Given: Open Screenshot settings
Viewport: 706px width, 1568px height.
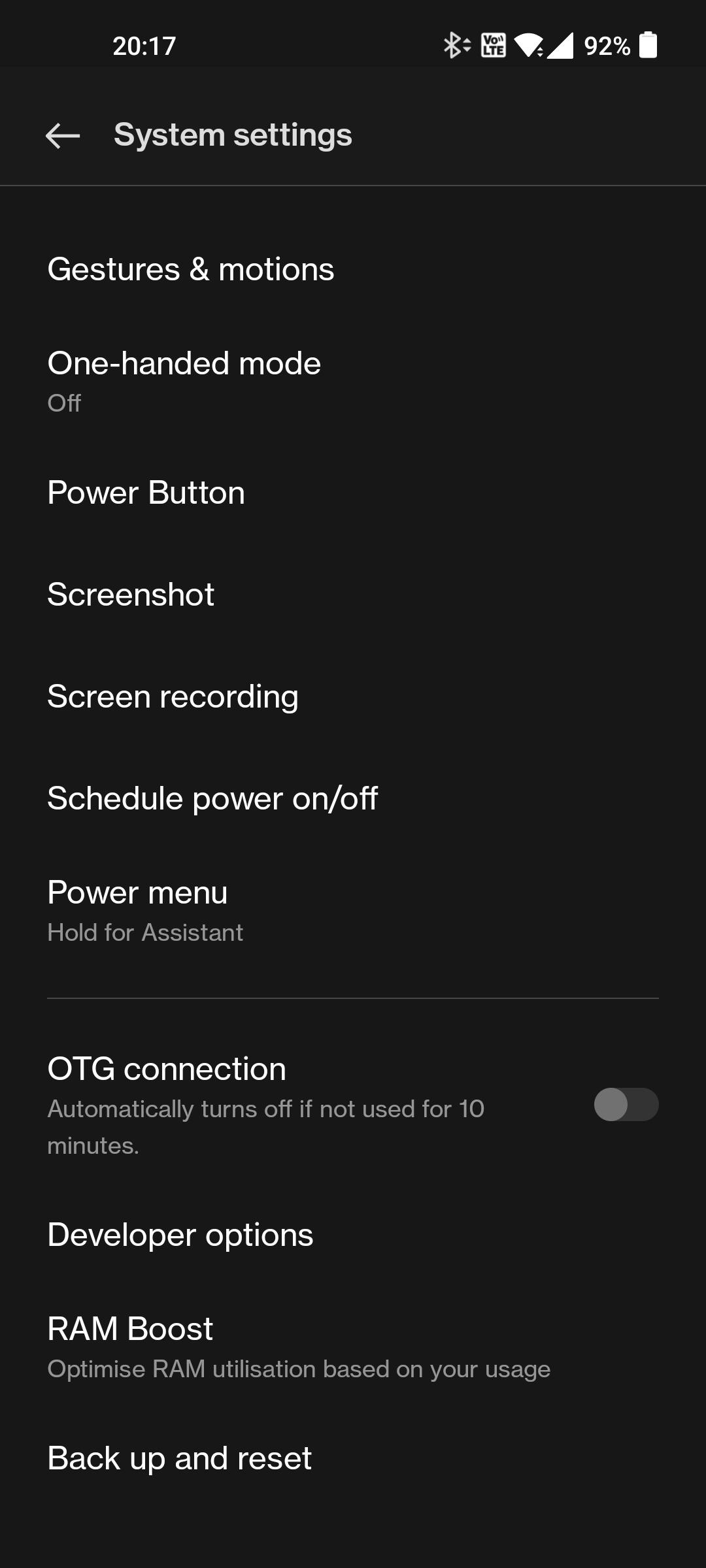Looking at the screenshot, I should [x=131, y=595].
